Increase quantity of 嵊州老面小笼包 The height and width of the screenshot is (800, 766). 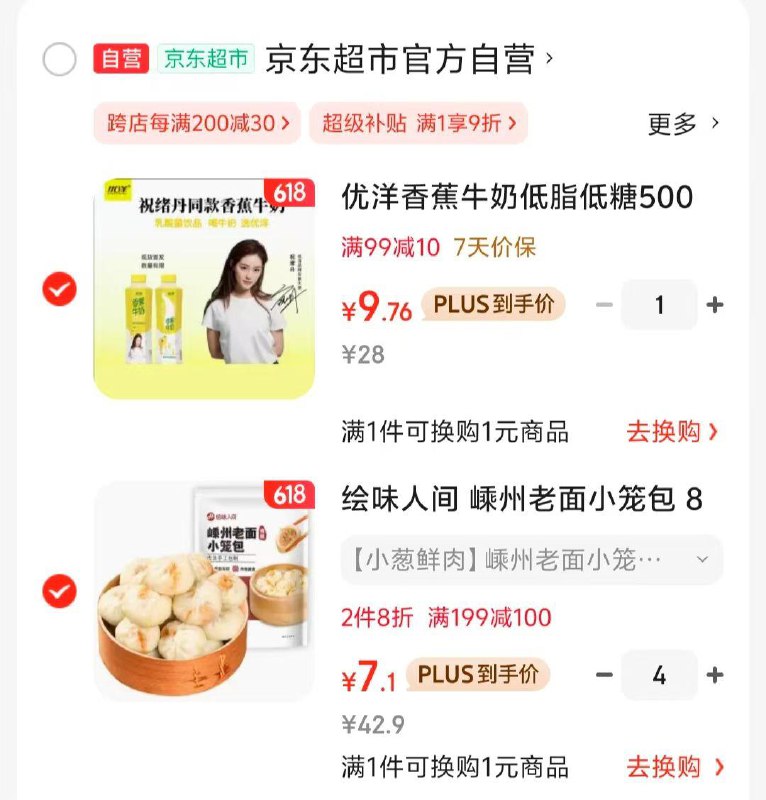click(715, 675)
